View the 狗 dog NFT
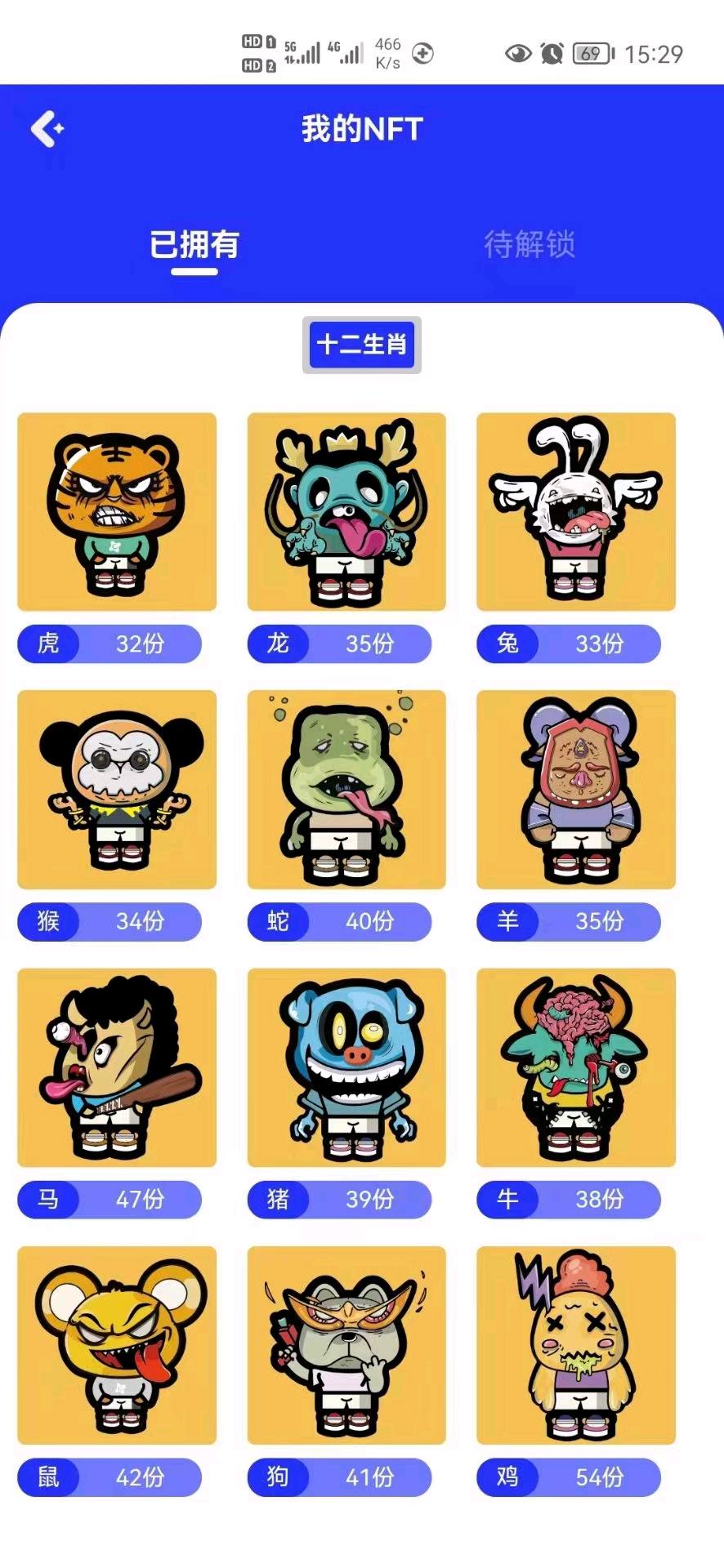The height and width of the screenshot is (1568, 724). 346,1345
